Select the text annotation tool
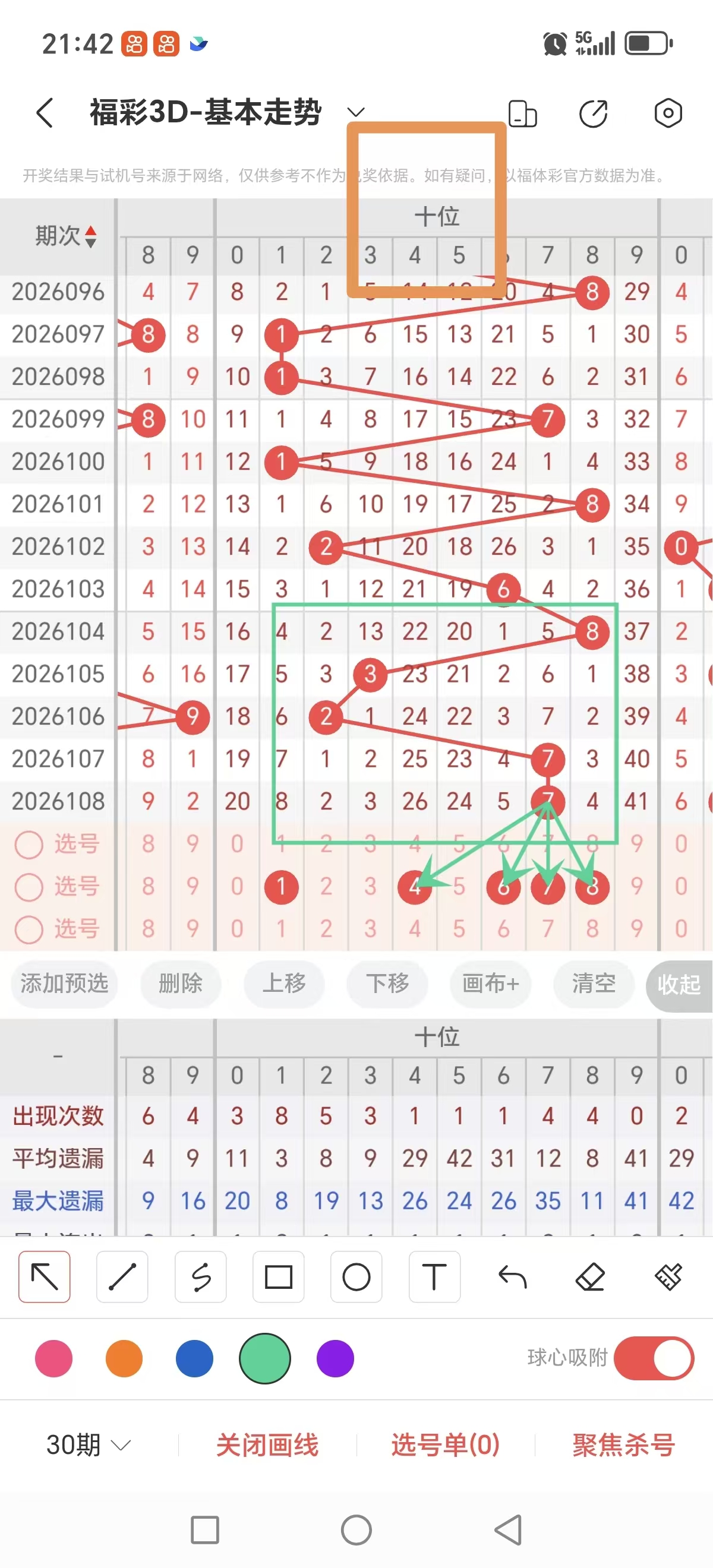 point(434,1276)
